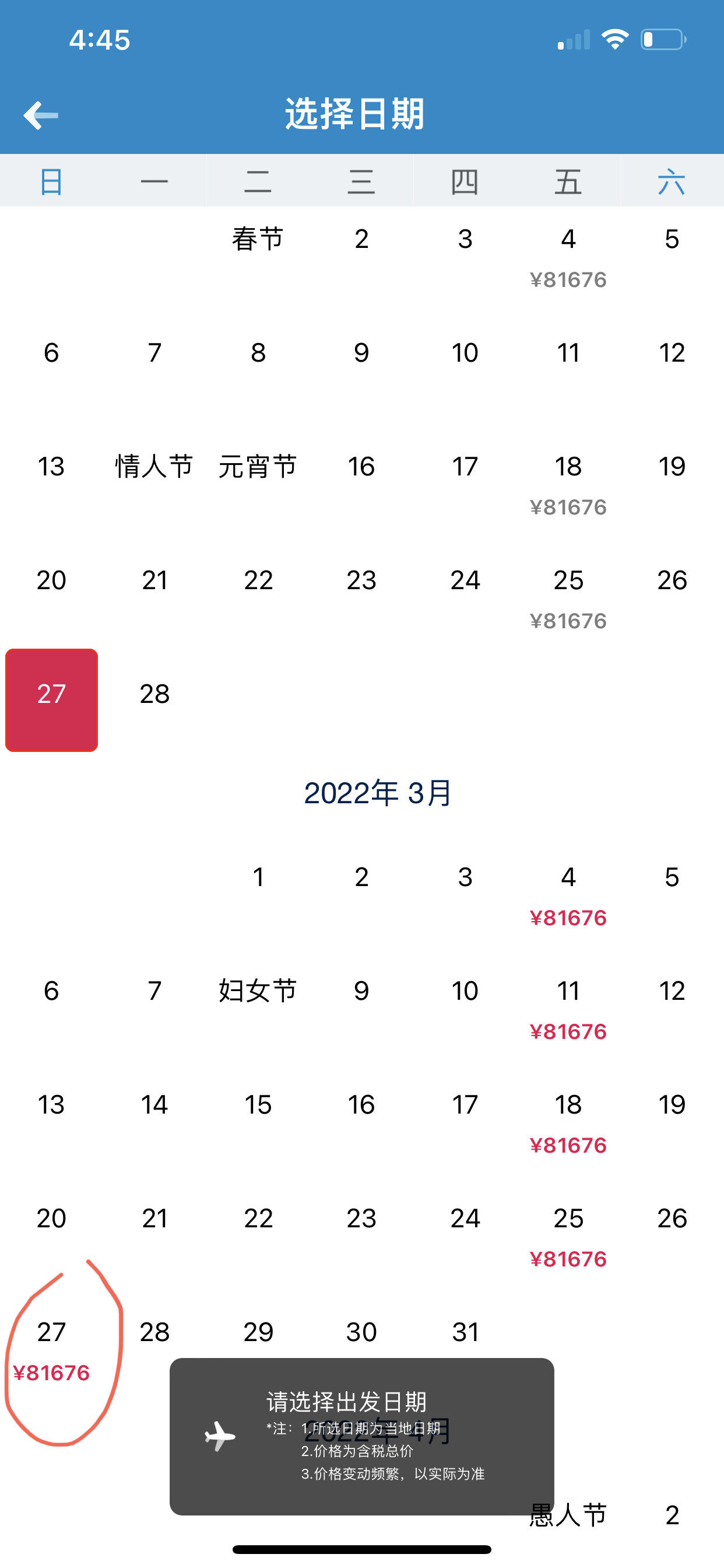Tap the 愚人节 date in April

pos(568,1515)
